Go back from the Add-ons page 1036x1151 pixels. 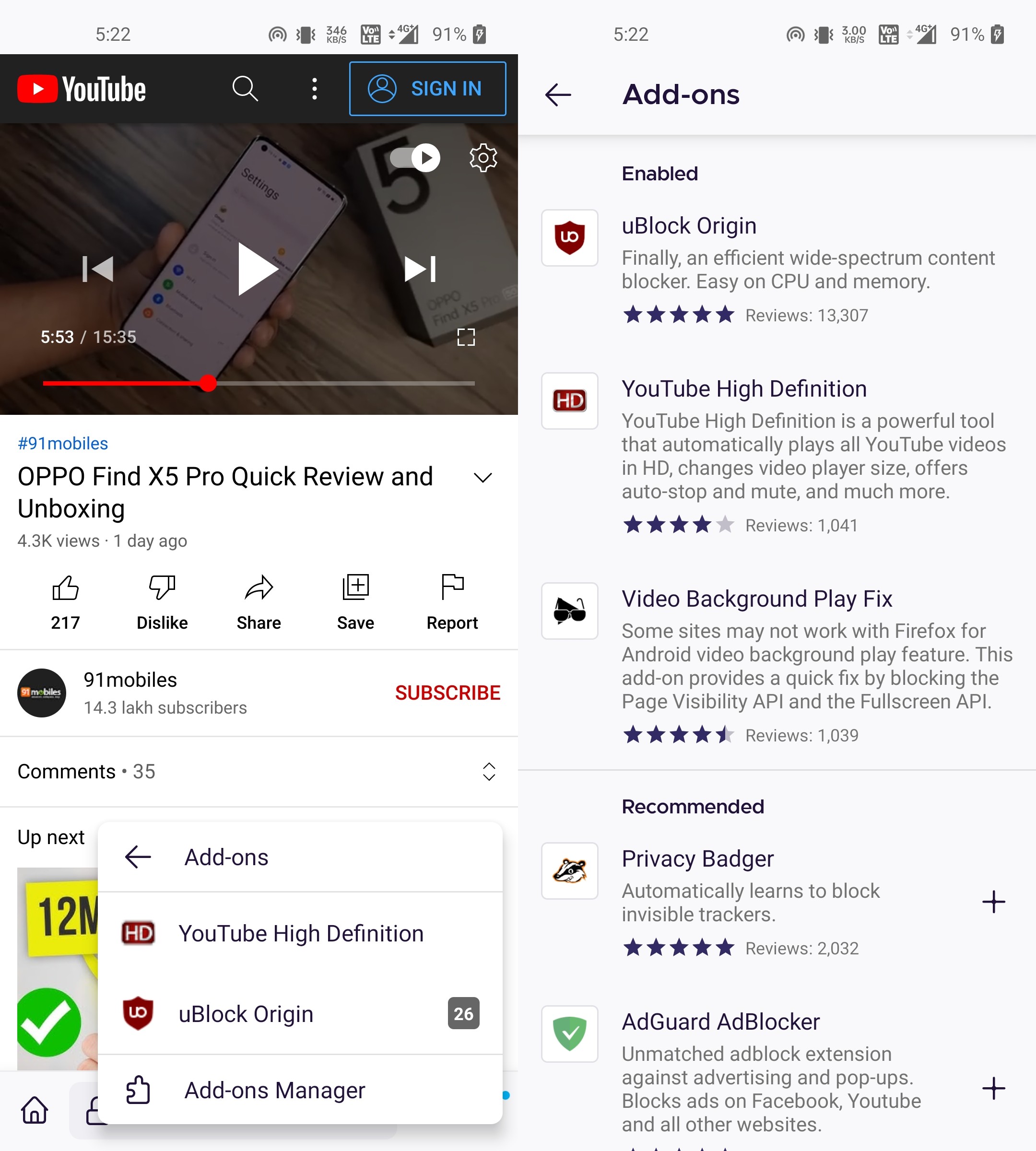558,94
